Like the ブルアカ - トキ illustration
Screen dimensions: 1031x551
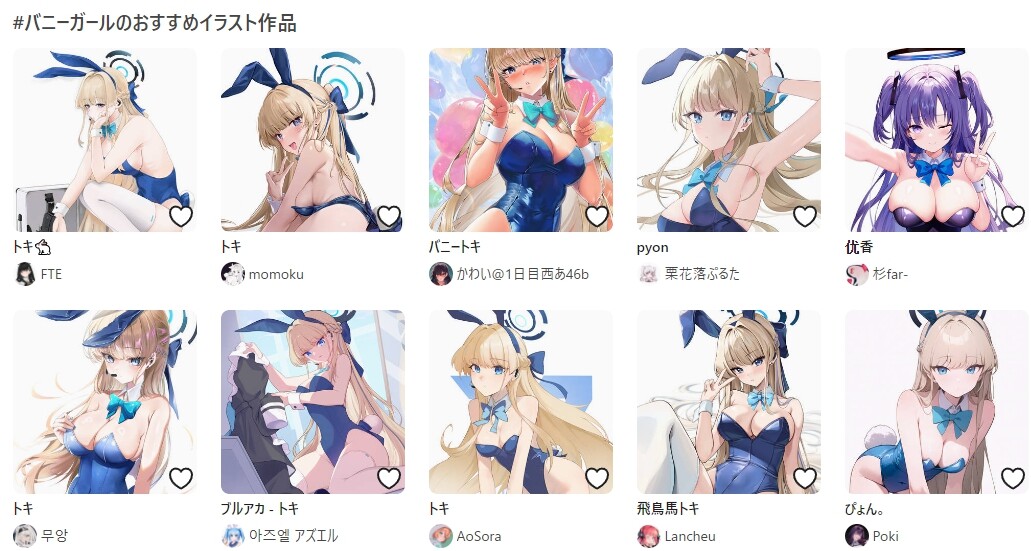(389, 478)
